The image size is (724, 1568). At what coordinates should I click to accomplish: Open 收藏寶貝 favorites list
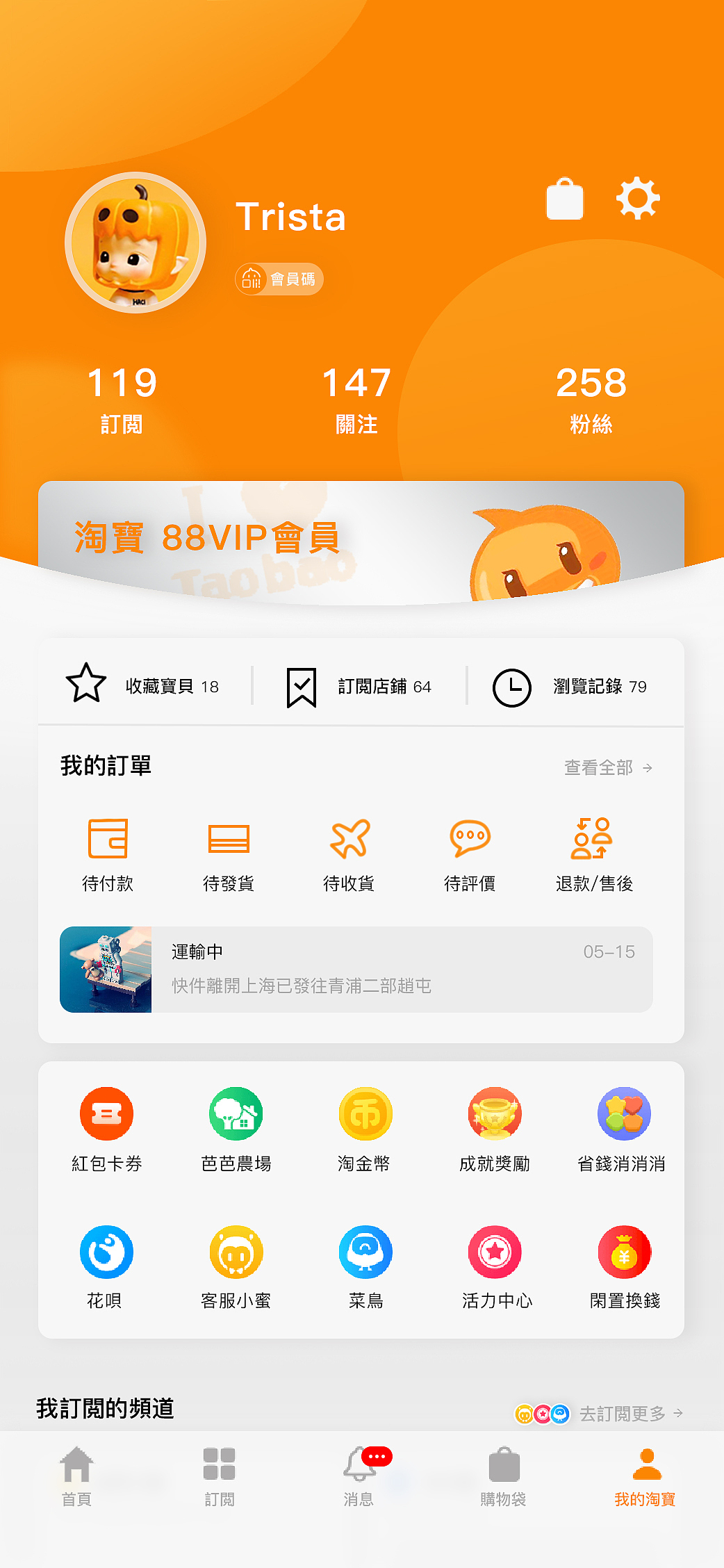point(142,686)
